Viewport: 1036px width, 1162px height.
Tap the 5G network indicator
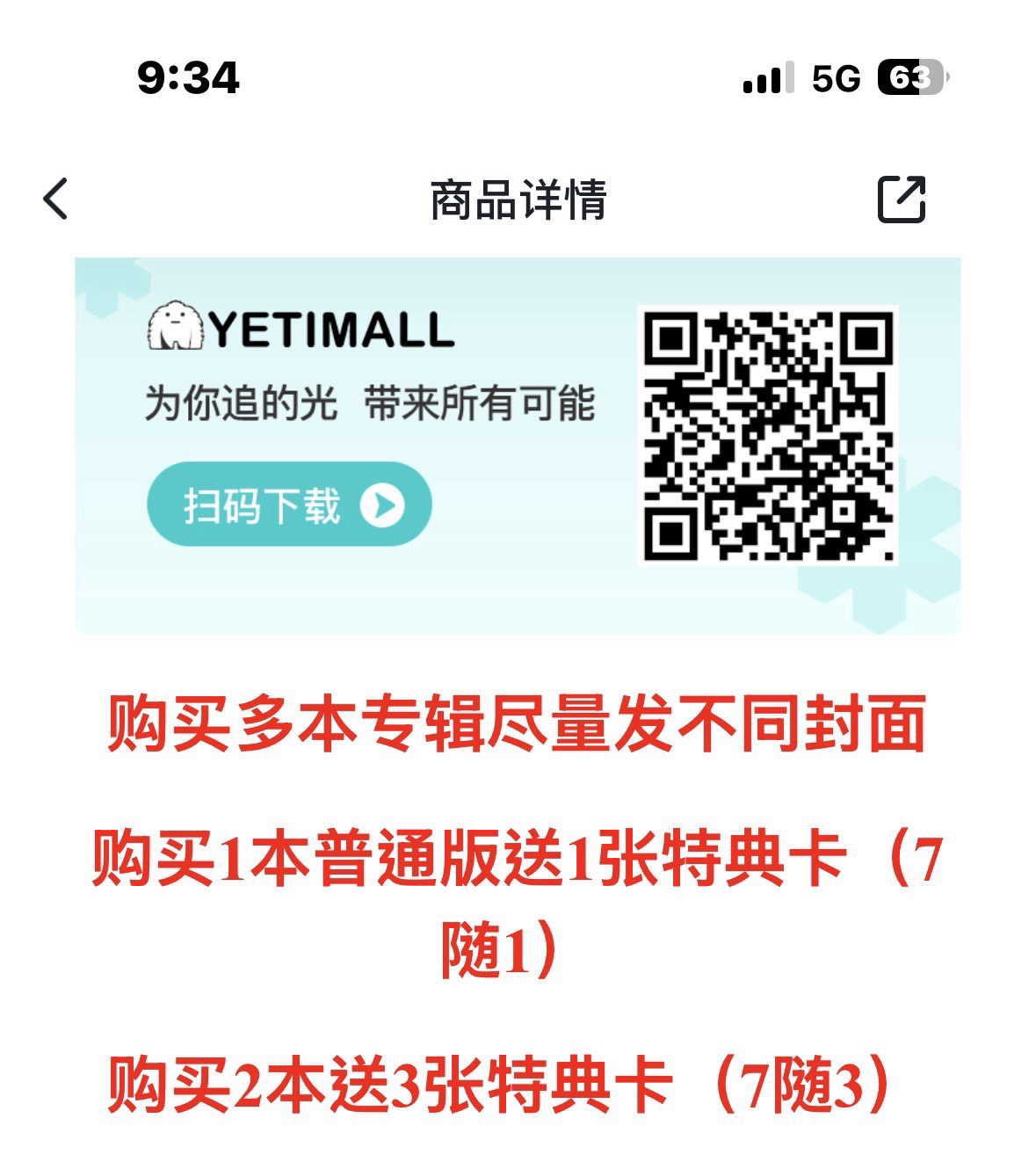(x=838, y=78)
